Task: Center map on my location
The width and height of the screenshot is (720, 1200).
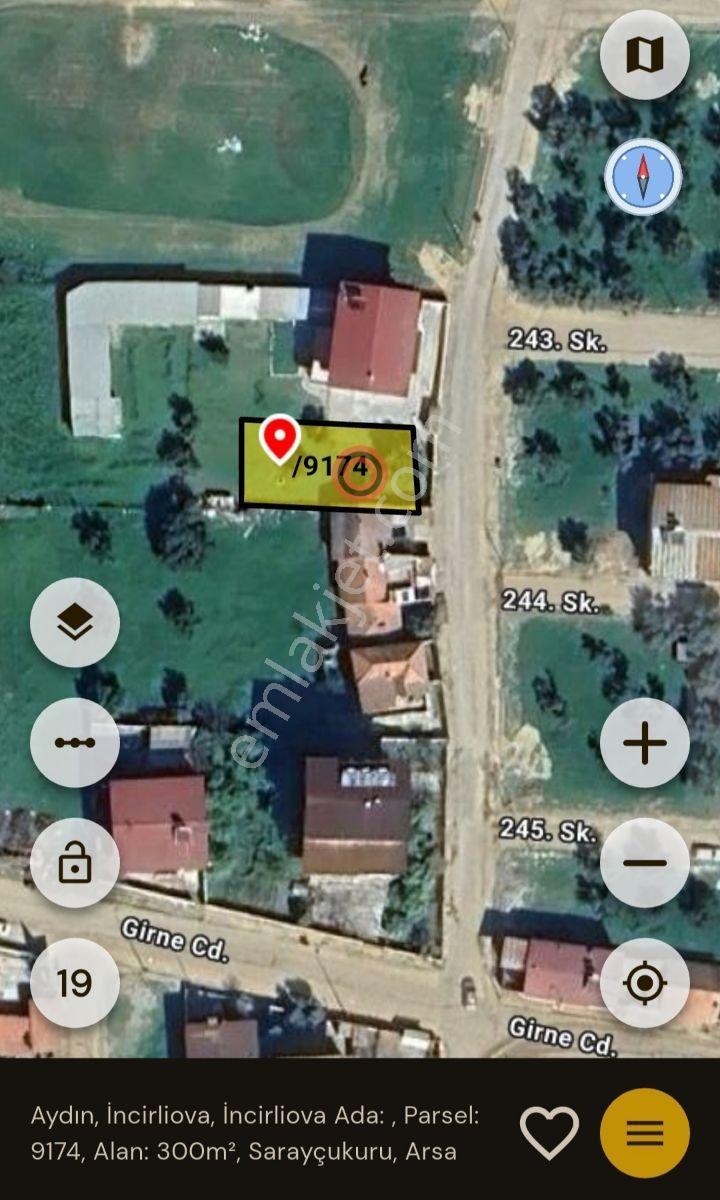Action: [x=645, y=983]
